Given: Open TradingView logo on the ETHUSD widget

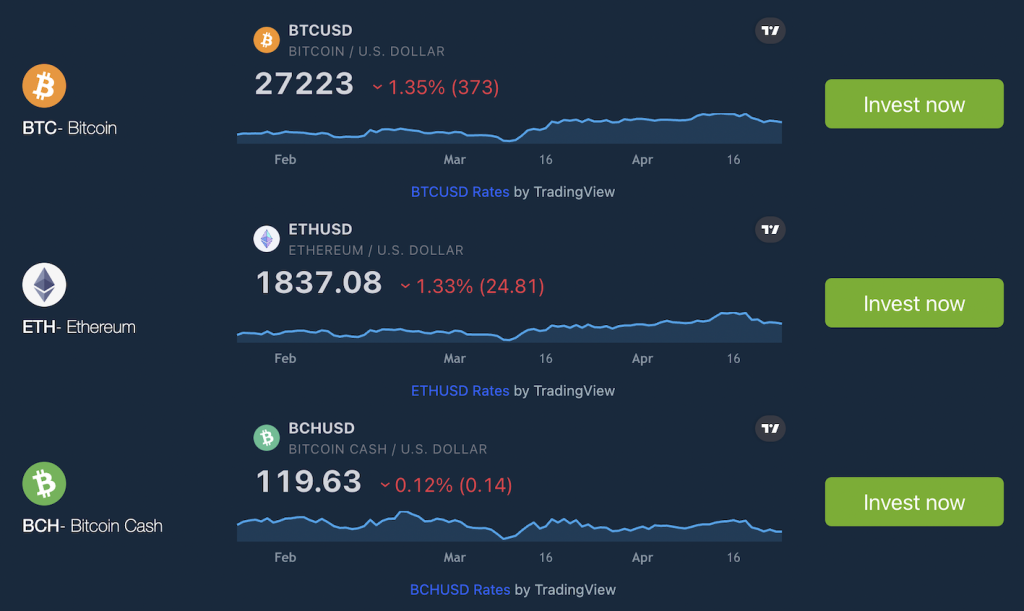Looking at the screenshot, I should (770, 230).
